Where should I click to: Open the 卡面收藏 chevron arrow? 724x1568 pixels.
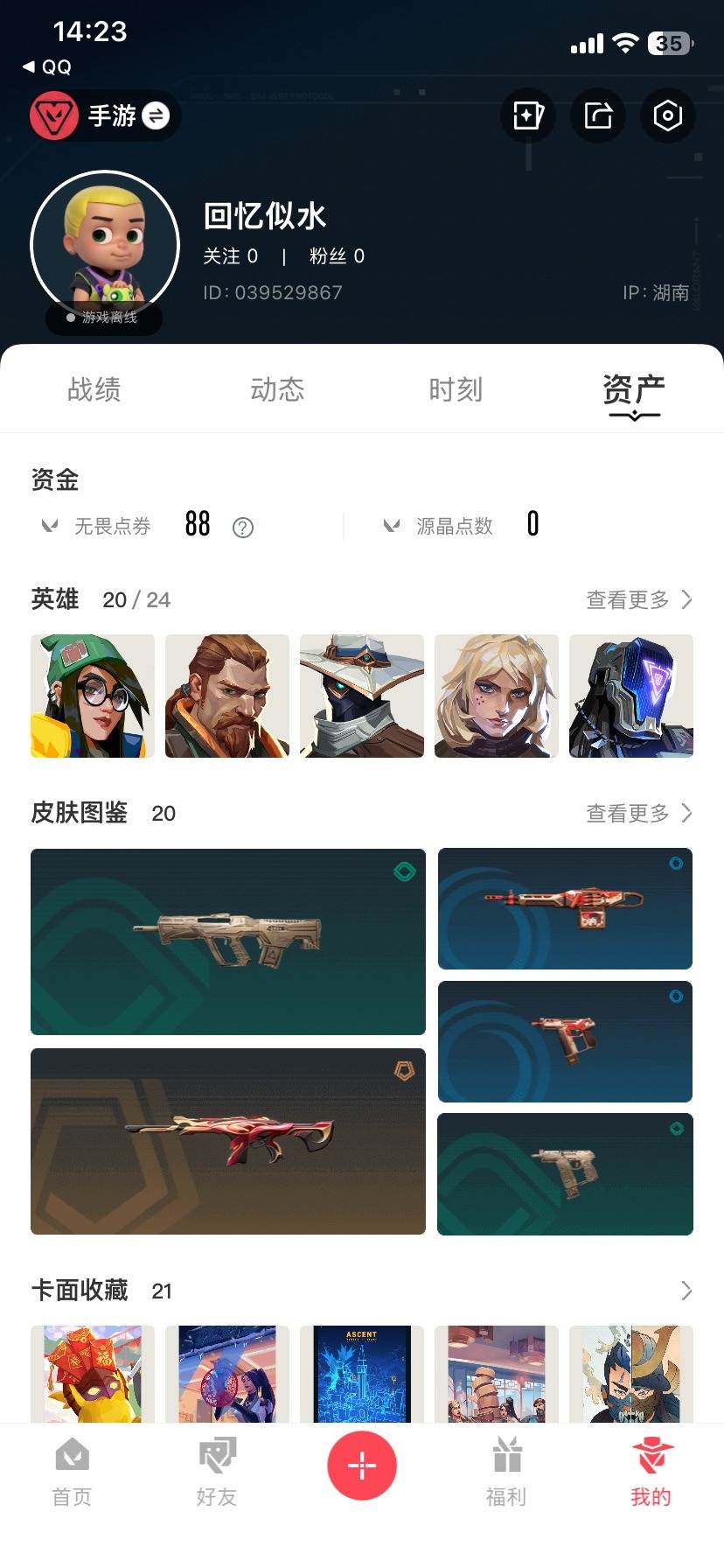[687, 1291]
